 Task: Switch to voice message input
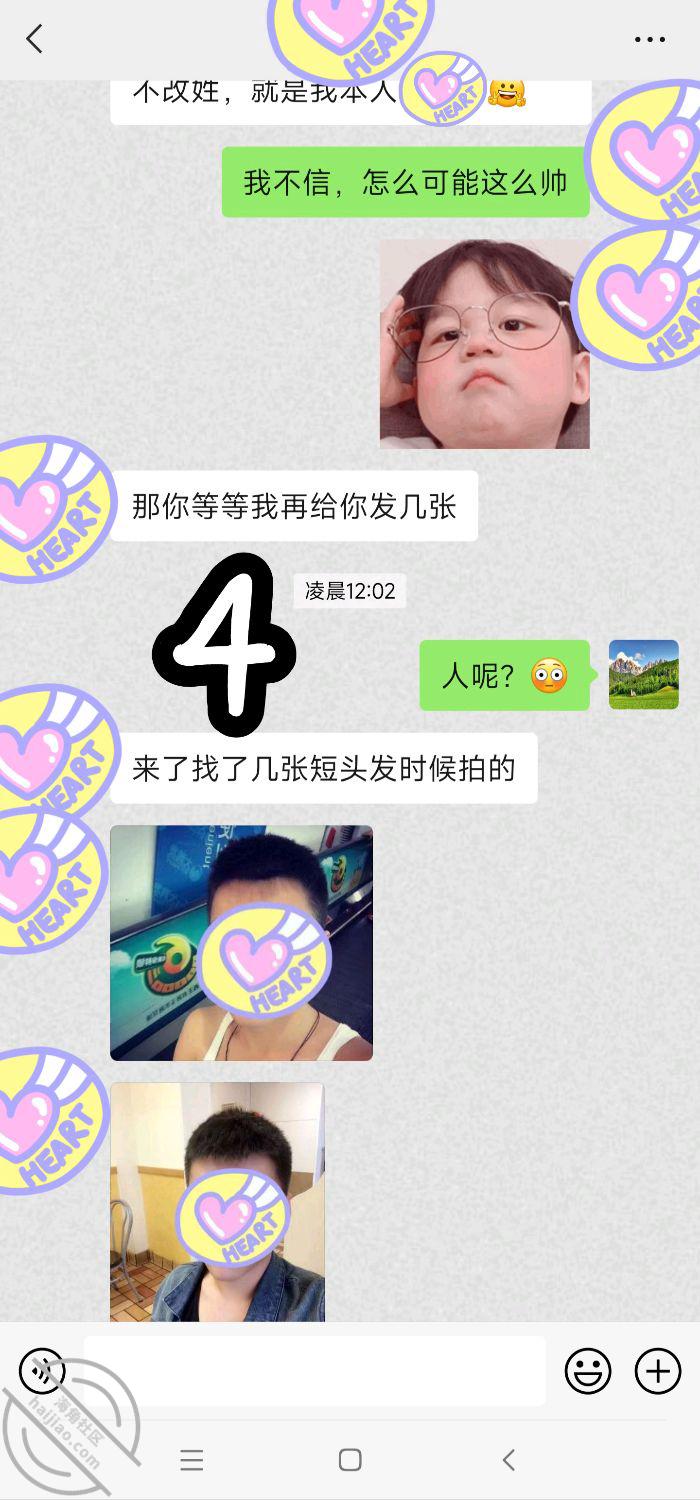[42, 1370]
